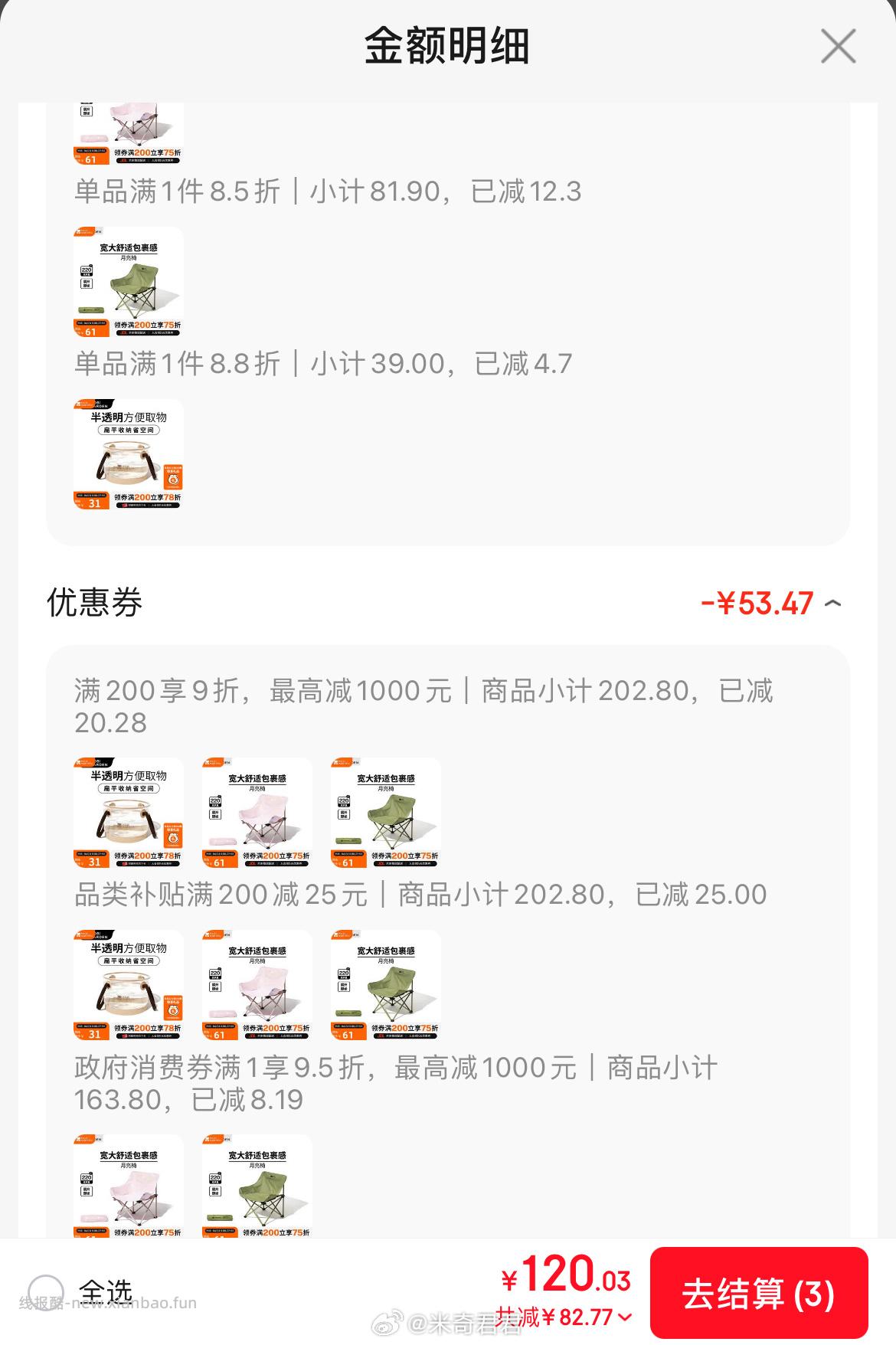The width and height of the screenshot is (896, 1345).
Task: Tap 去结算 (3) to check out
Action: coord(758,1294)
